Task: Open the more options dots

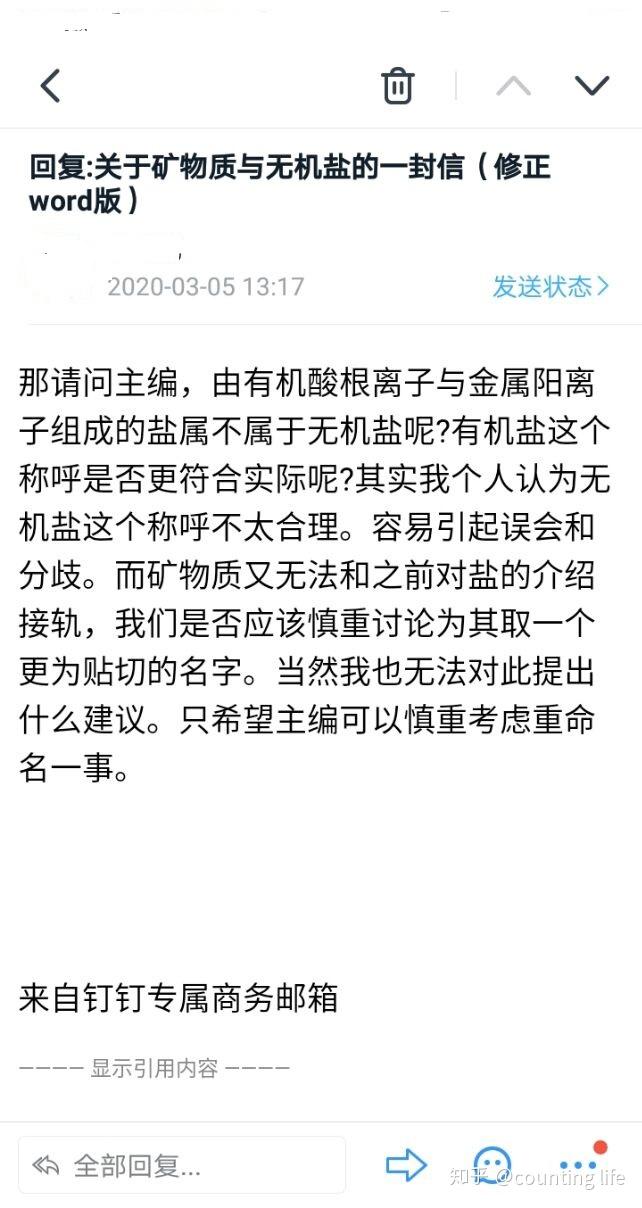Action: click(578, 1165)
